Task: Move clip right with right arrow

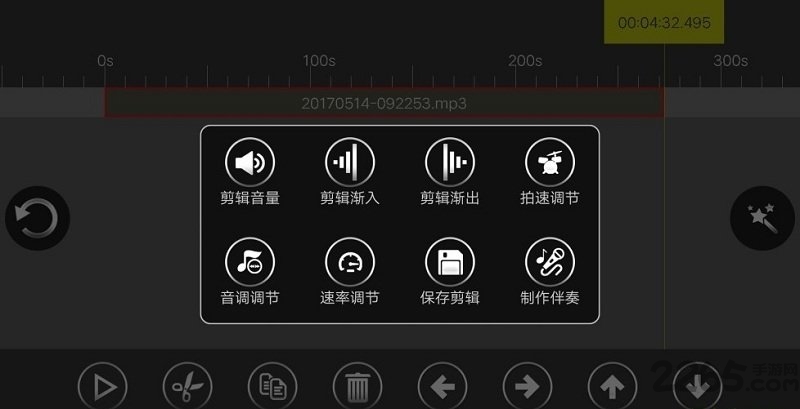Action: [527, 386]
